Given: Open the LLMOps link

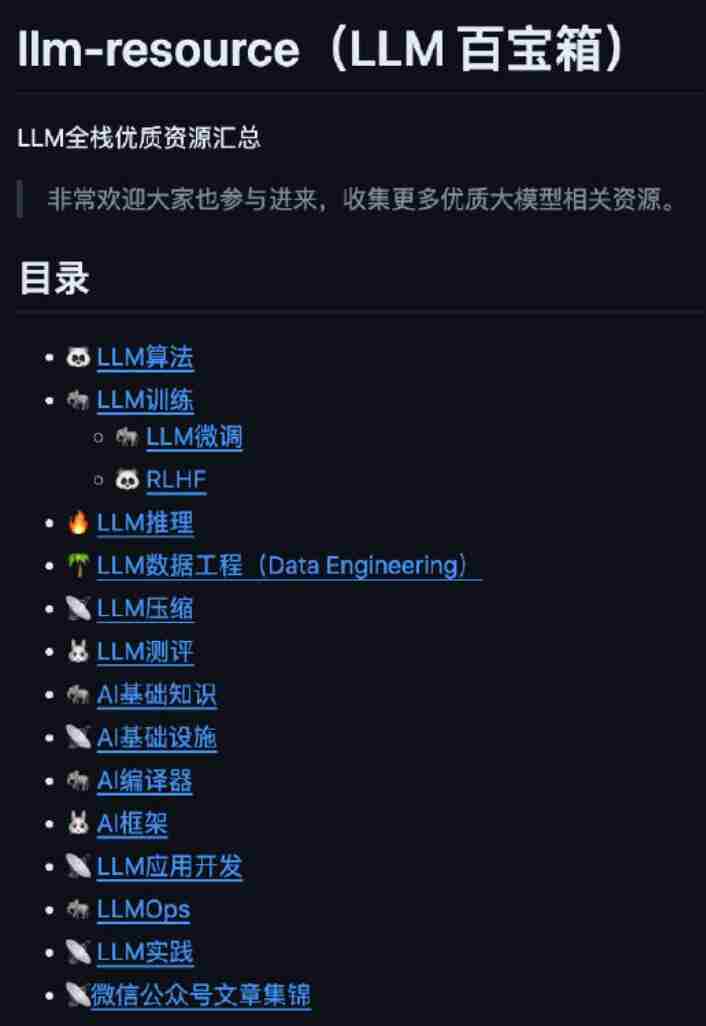Looking at the screenshot, I should (x=143, y=910).
